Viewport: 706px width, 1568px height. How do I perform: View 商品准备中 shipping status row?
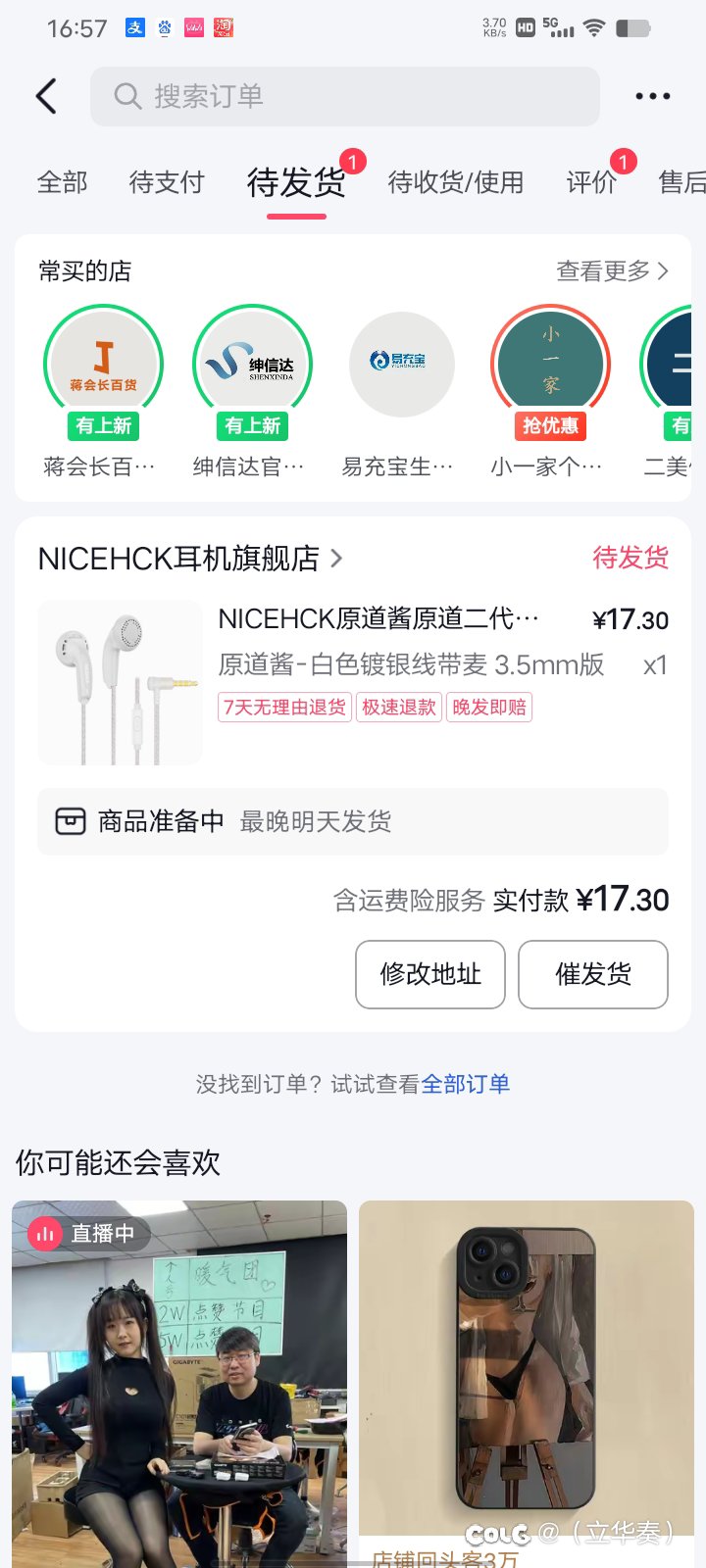(353, 821)
